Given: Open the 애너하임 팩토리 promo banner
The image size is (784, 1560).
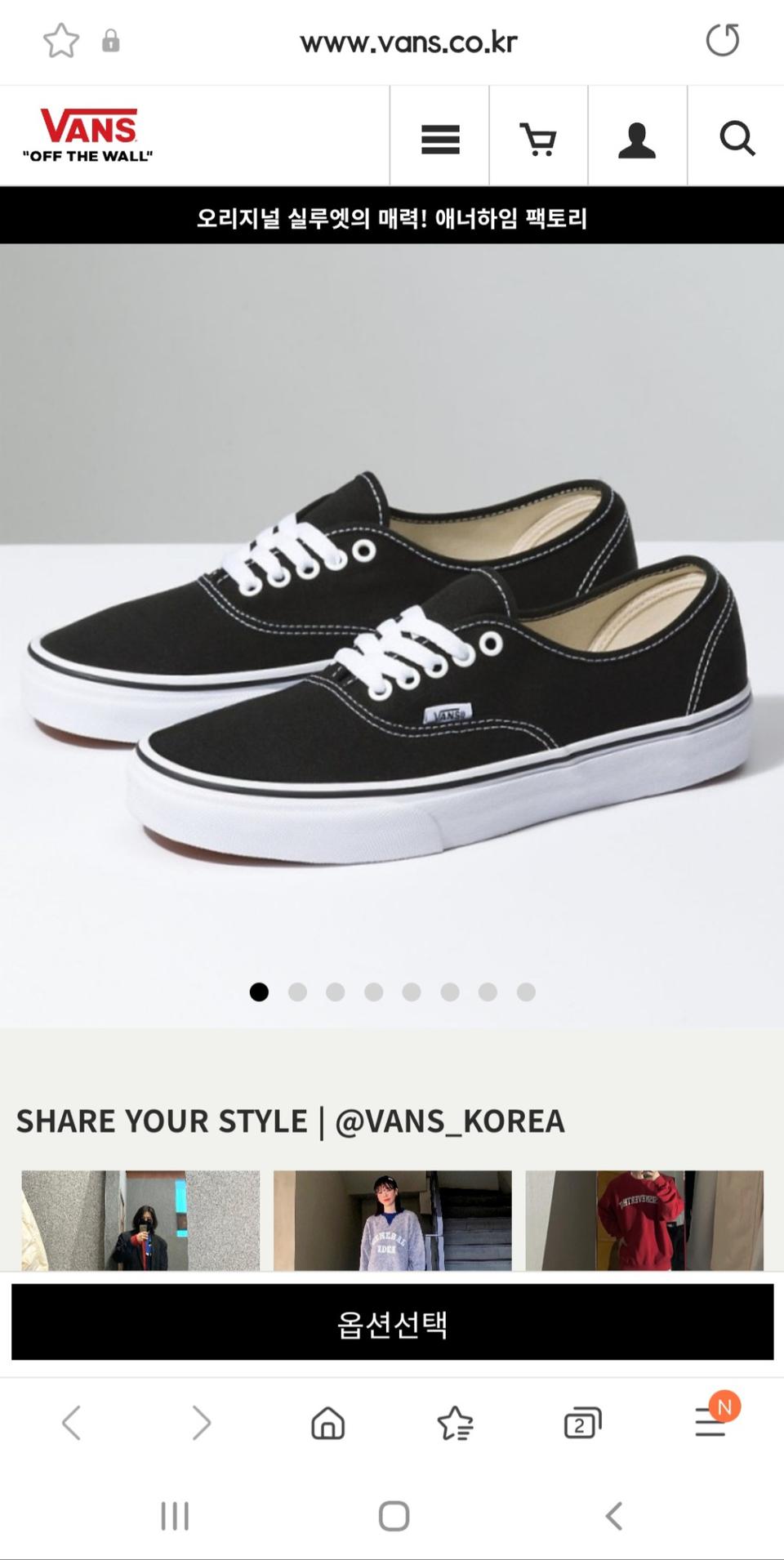Looking at the screenshot, I should (x=392, y=217).
